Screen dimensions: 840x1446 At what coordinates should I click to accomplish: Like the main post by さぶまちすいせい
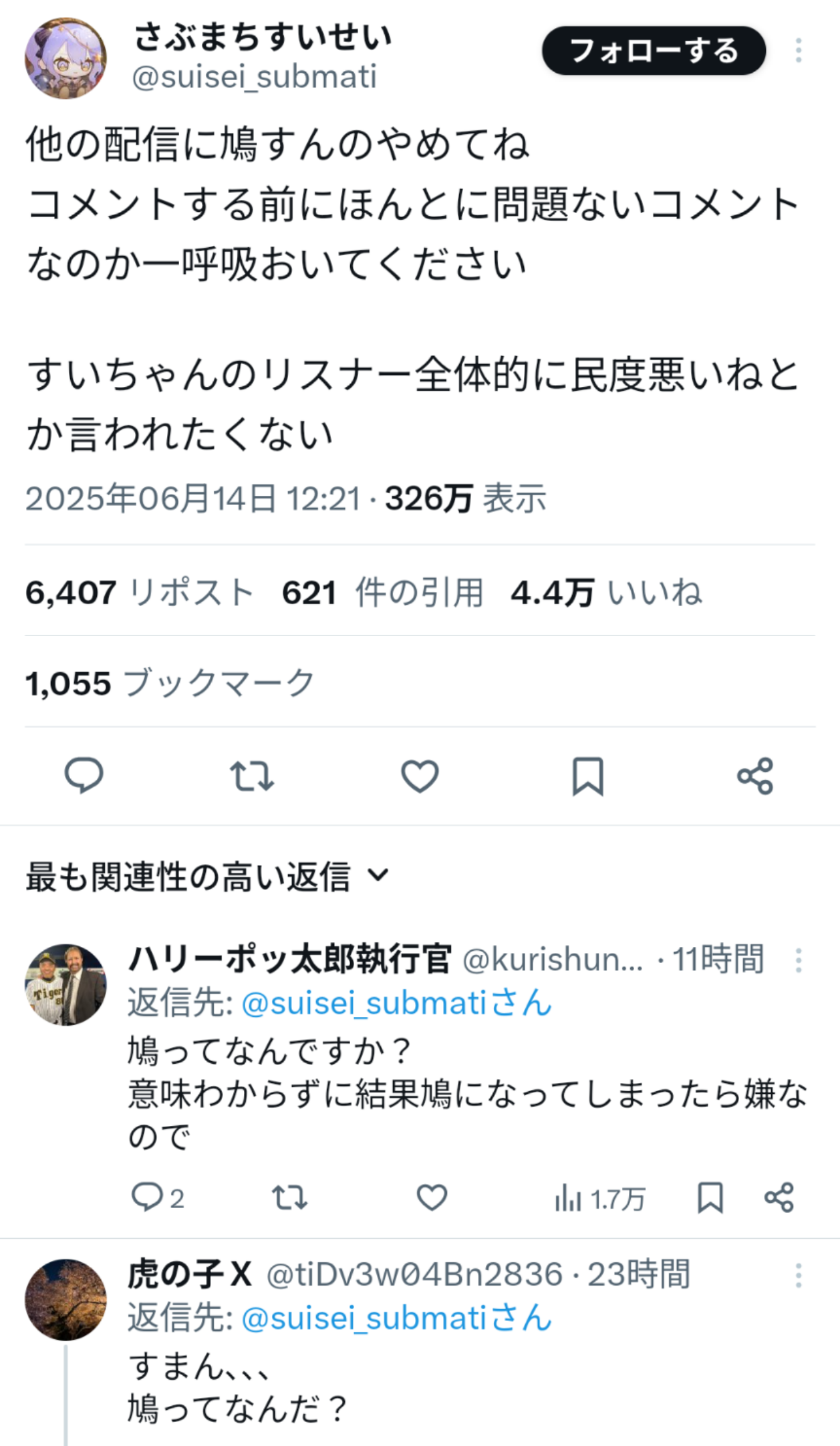(x=420, y=776)
